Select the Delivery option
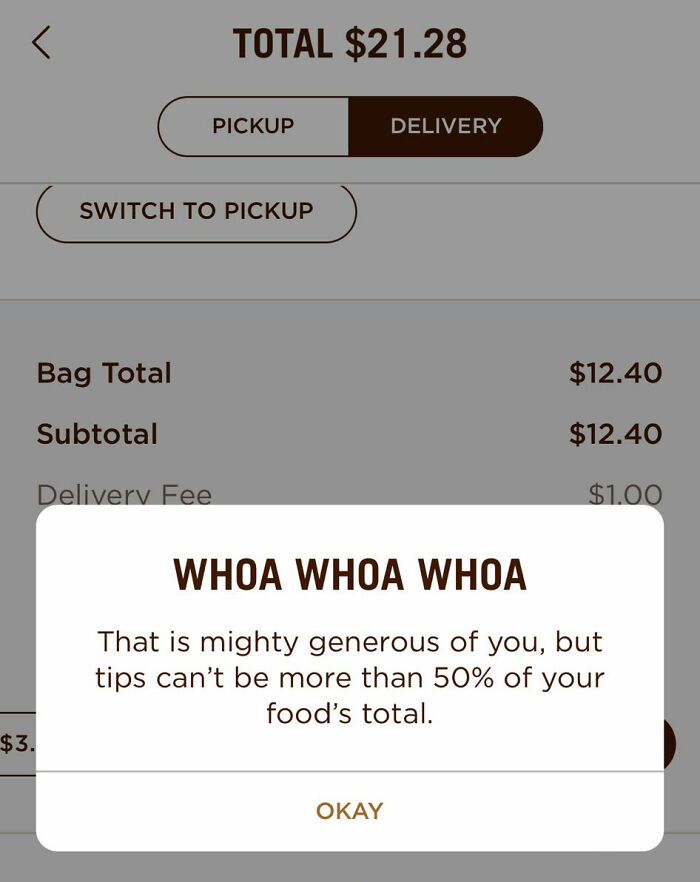This screenshot has width=700, height=882. pos(445,126)
